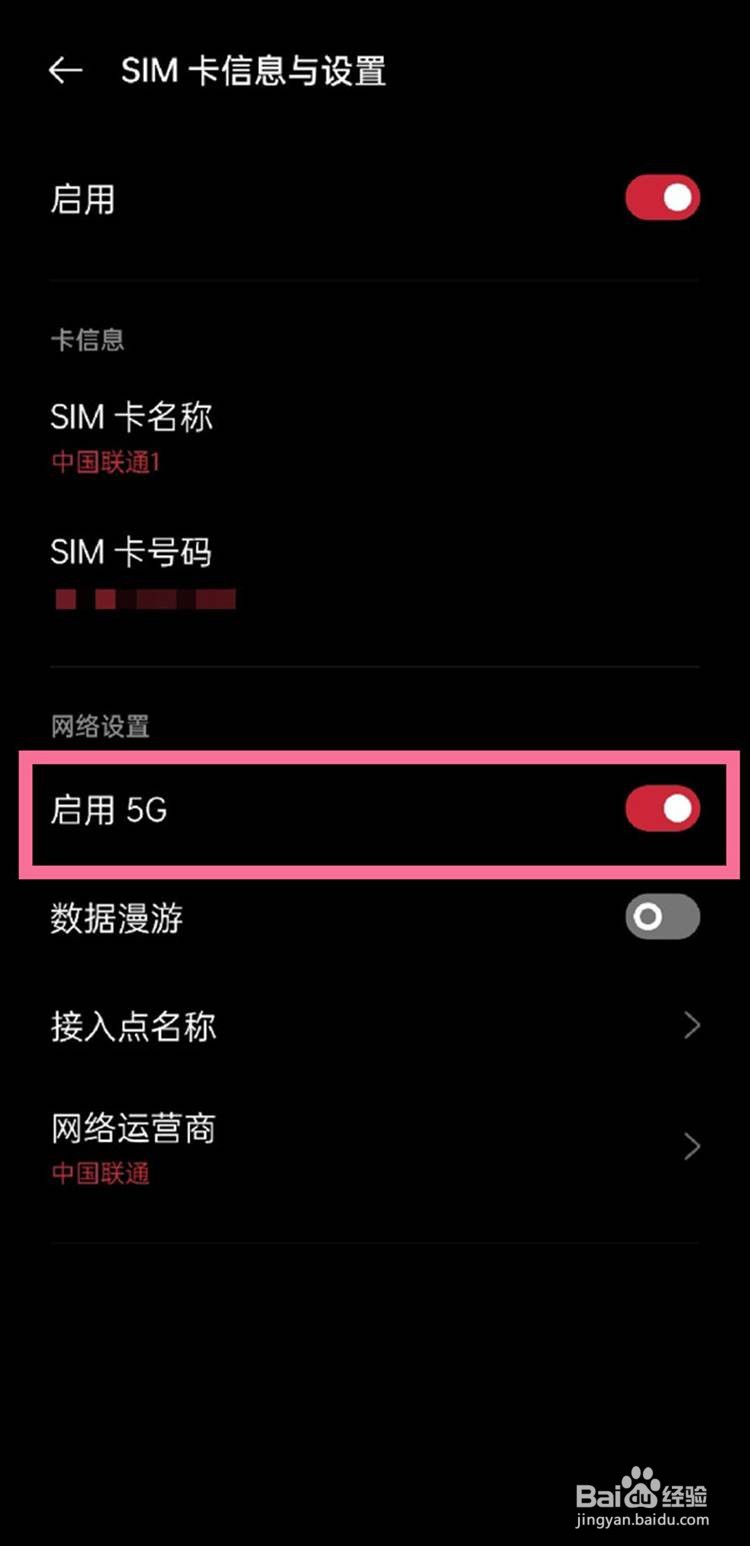Click the 中国联通1 carrier name text
The image size is (750, 1546).
point(105,462)
